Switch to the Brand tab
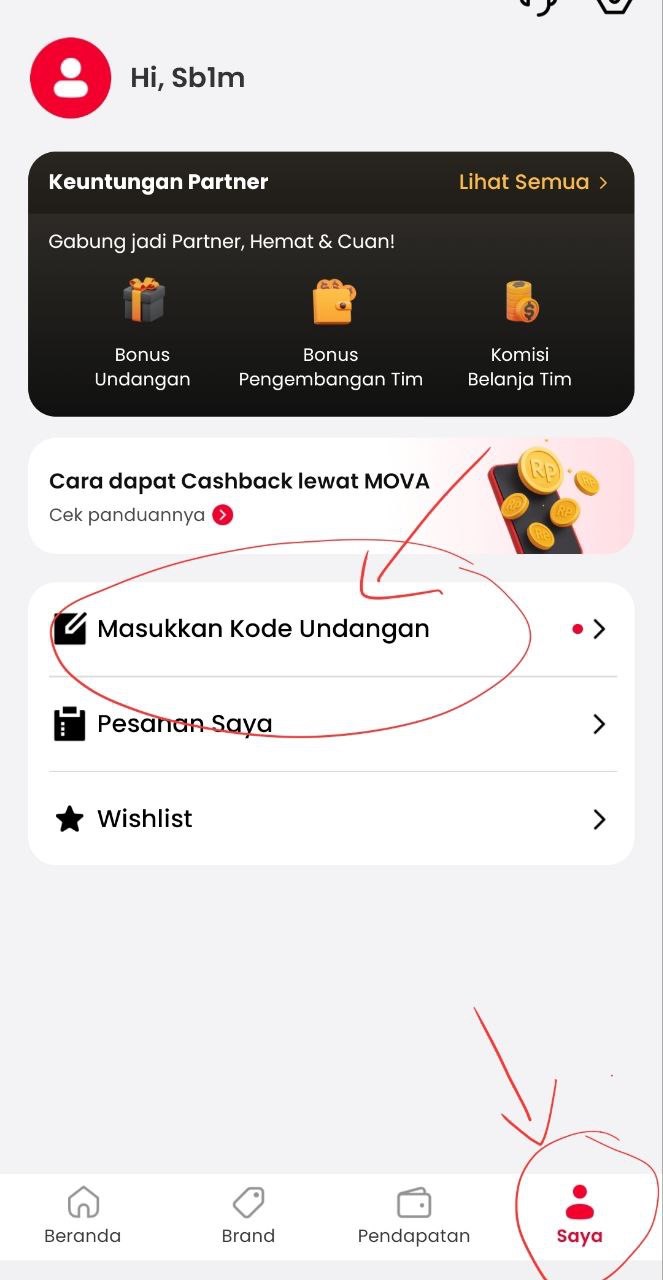The height and width of the screenshot is (1280, 663). [248, 1215]
